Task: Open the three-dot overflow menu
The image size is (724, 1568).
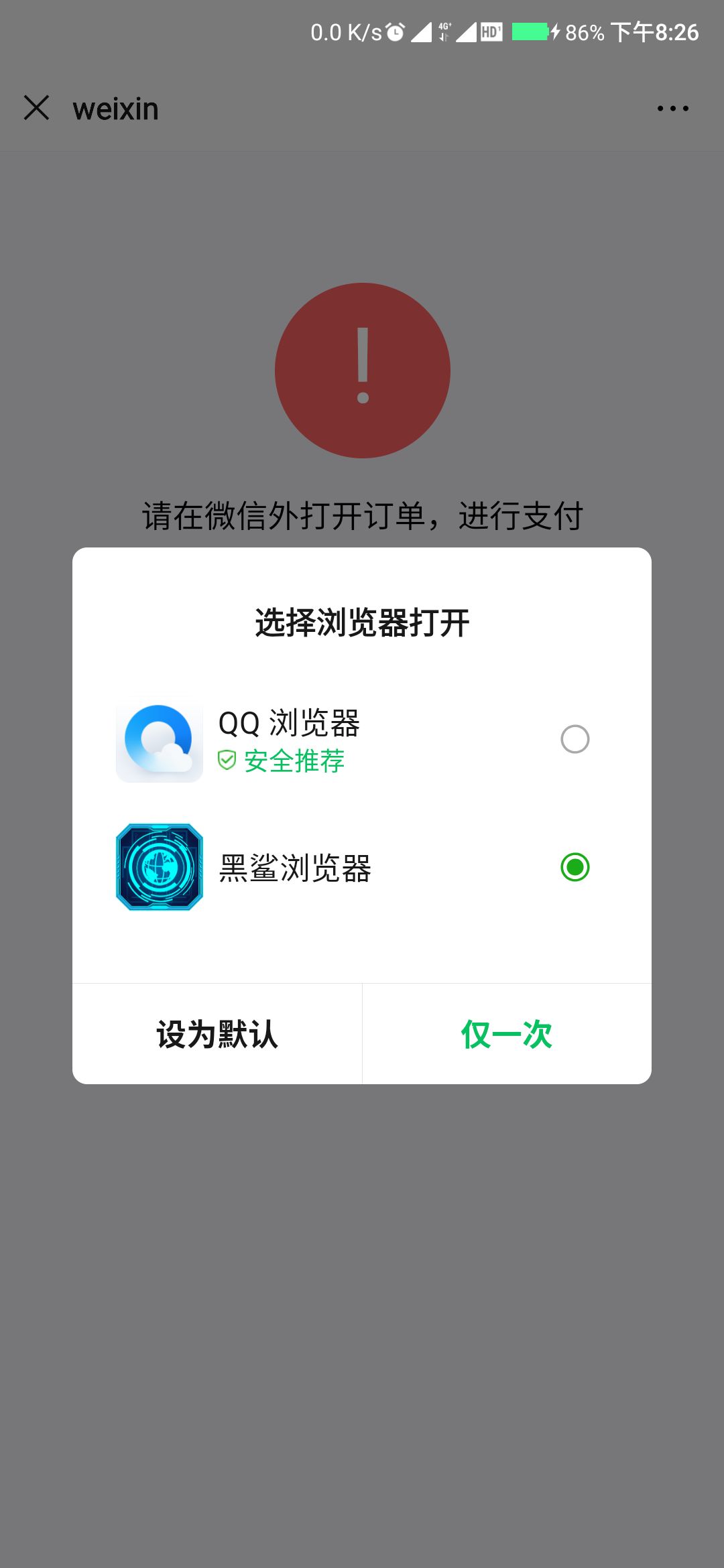Action: coord(672,108)
